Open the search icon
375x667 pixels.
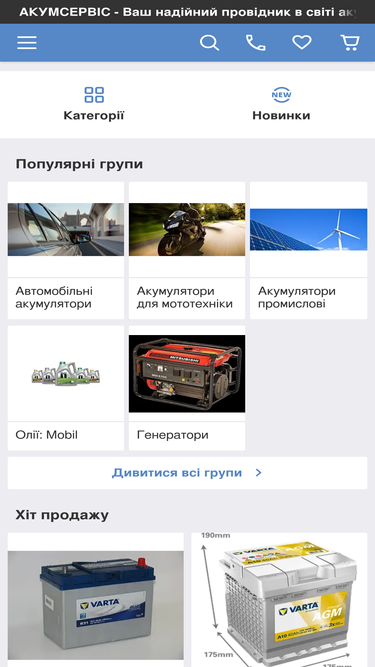(209, 43)
